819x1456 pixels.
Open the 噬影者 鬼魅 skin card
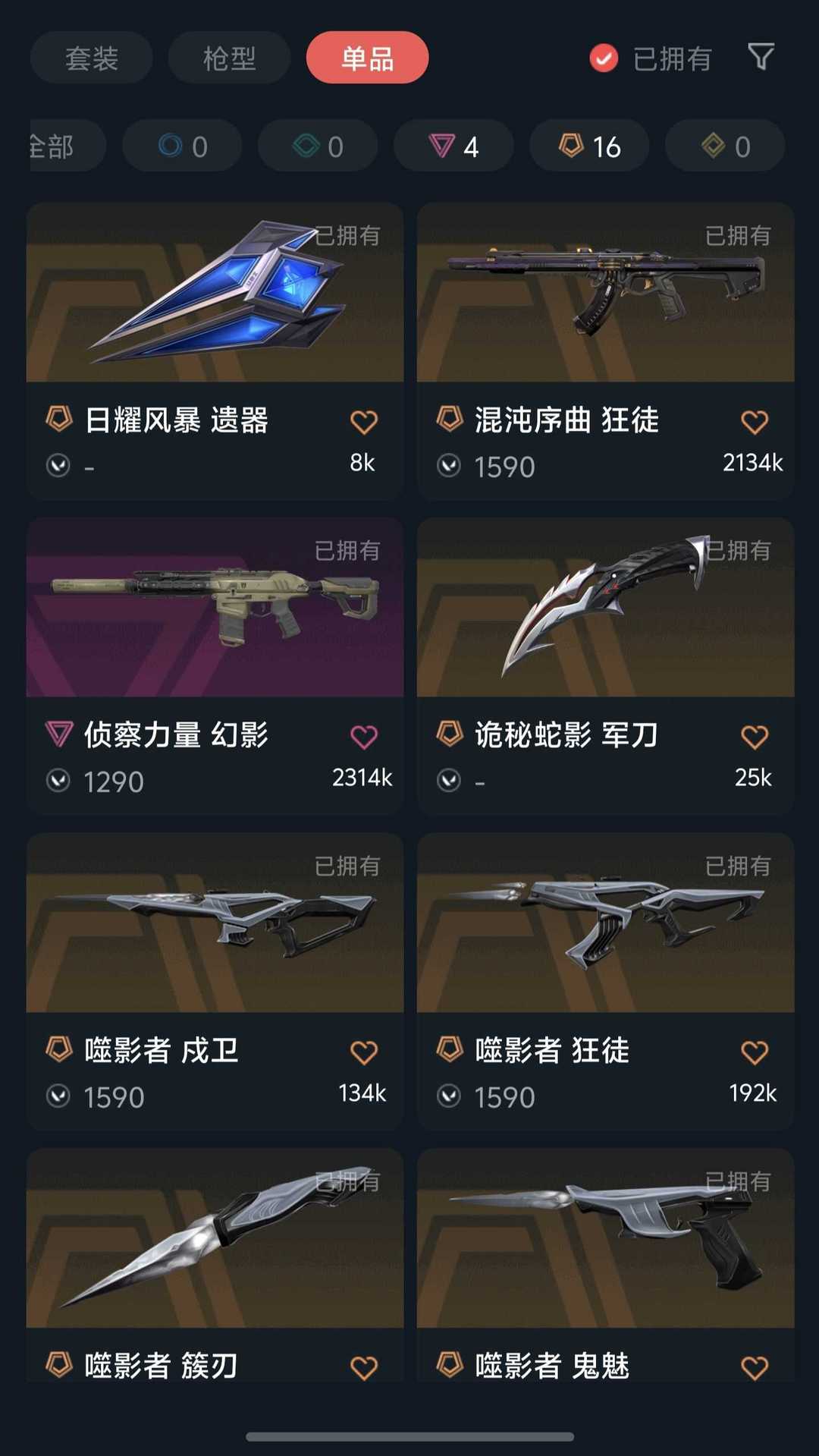(x=605, y=1238)
